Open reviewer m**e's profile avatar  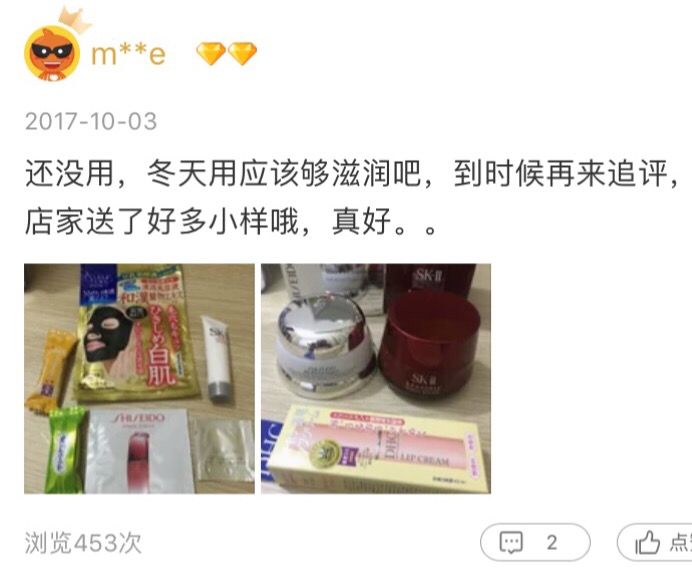click(52, 54)
